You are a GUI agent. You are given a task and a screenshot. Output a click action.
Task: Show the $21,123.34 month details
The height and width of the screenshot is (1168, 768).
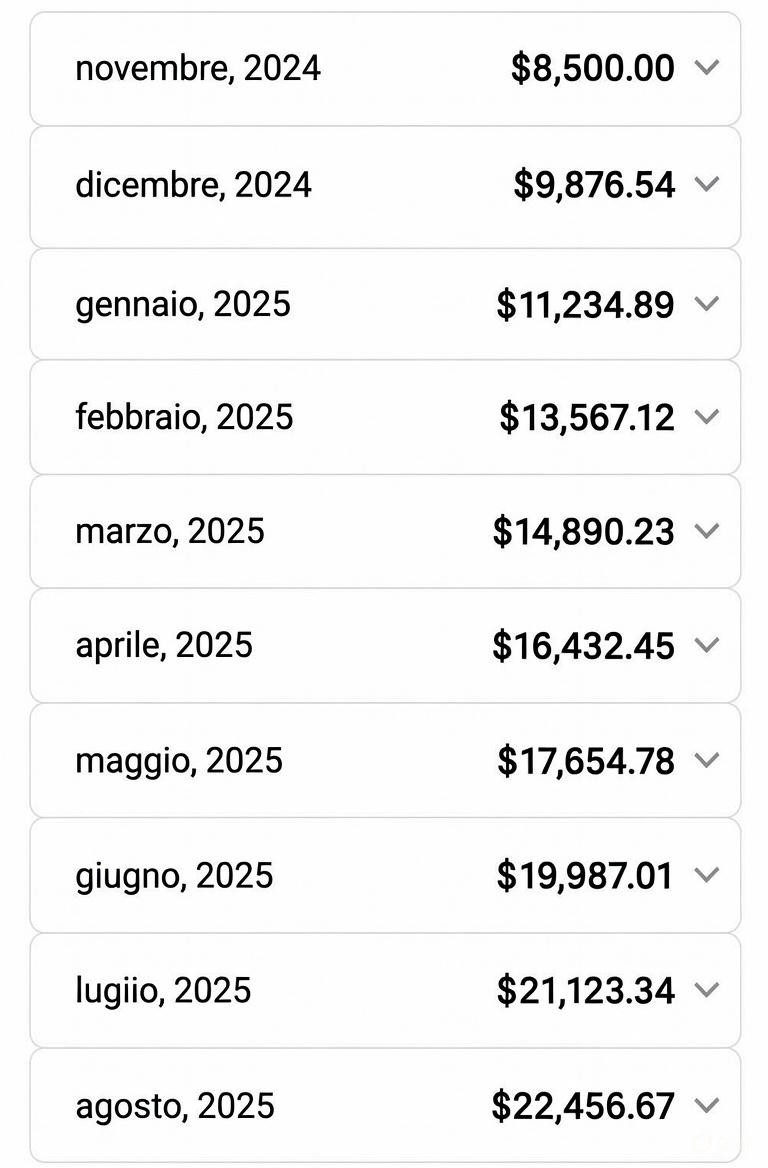tap(706, 991)
